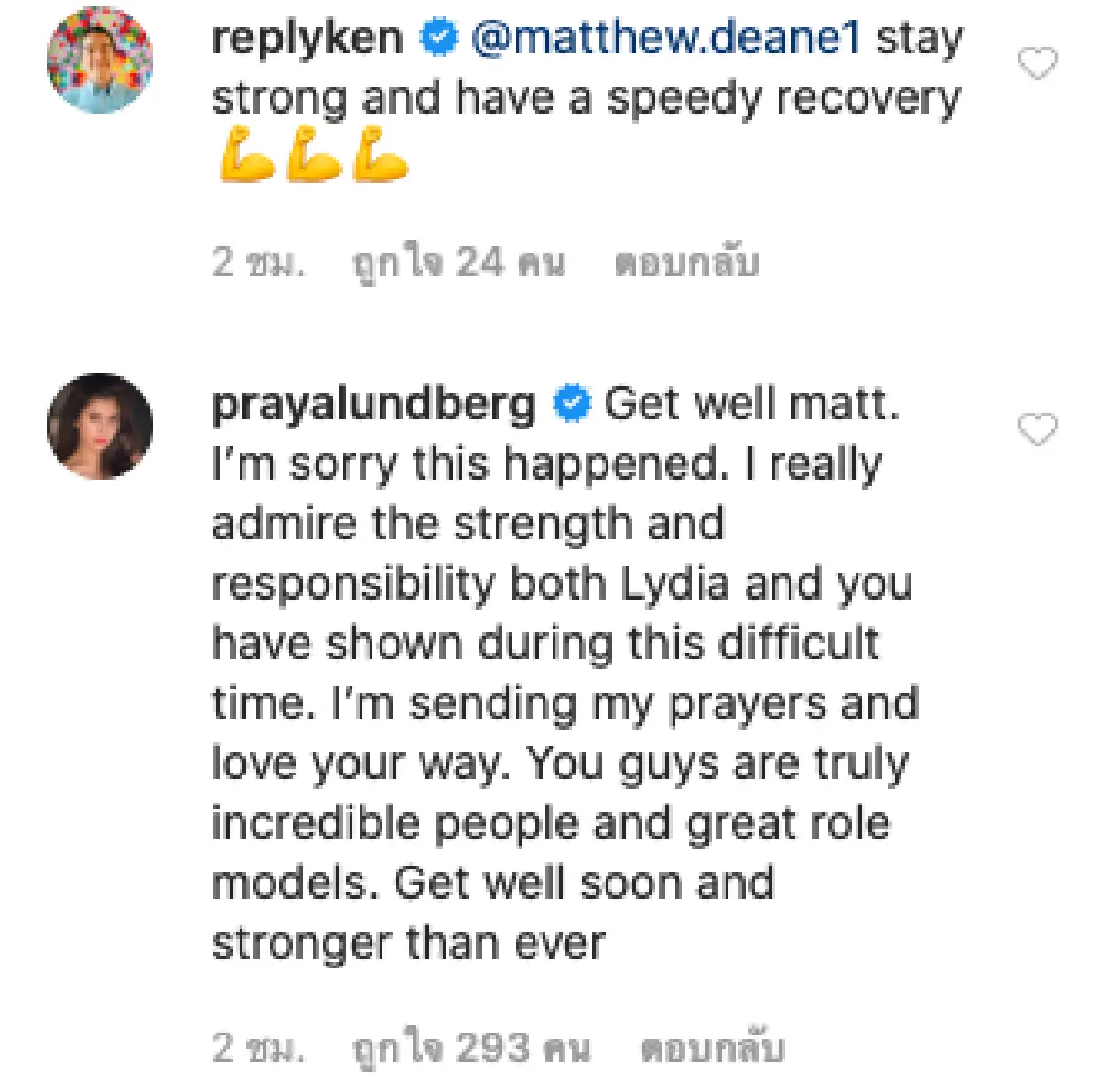
Task: Open replyken's profile picture
Action: pyautogui.click(x=100, y=60)
